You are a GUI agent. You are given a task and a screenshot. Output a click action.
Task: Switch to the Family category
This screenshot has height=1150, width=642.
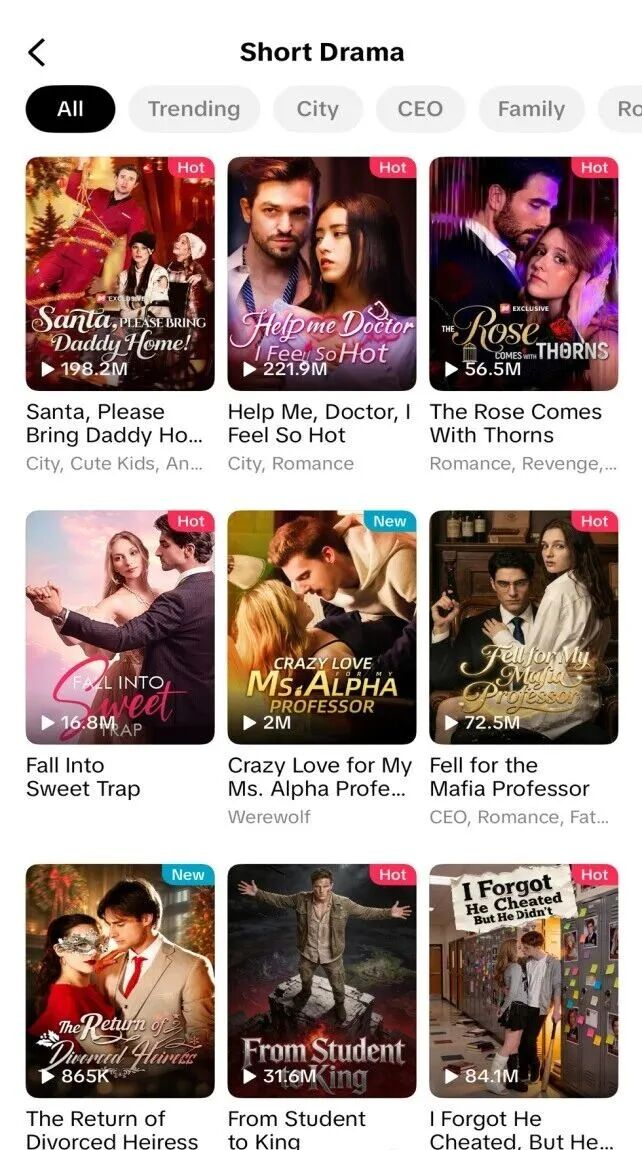pyautogui.click(x=531, y=109)
